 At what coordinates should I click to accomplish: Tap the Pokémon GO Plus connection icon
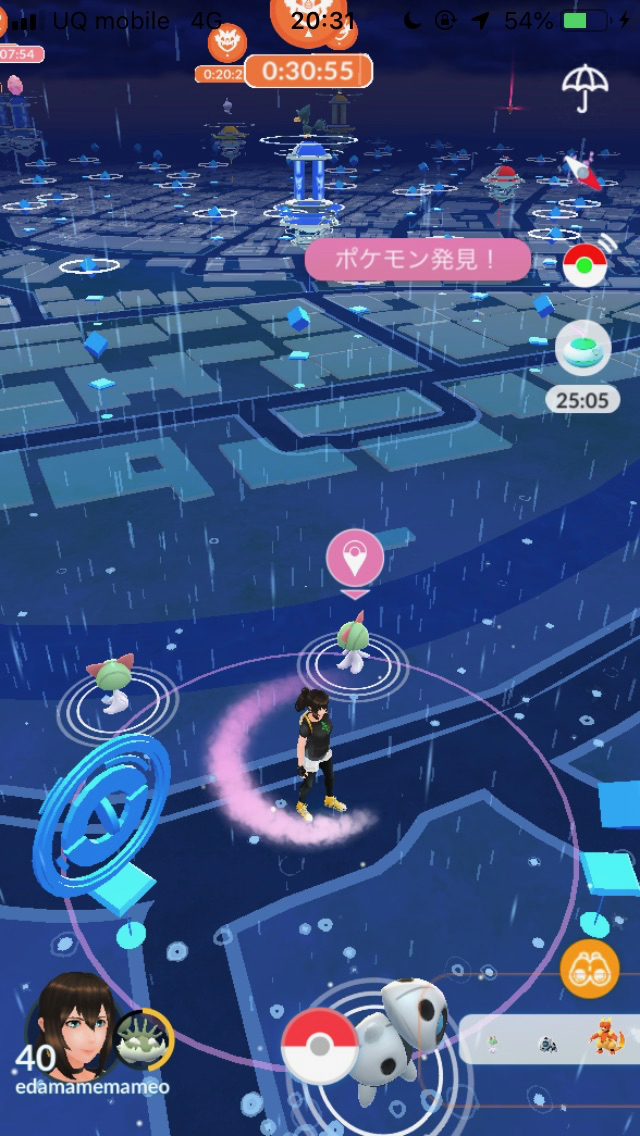coord(585,266)
